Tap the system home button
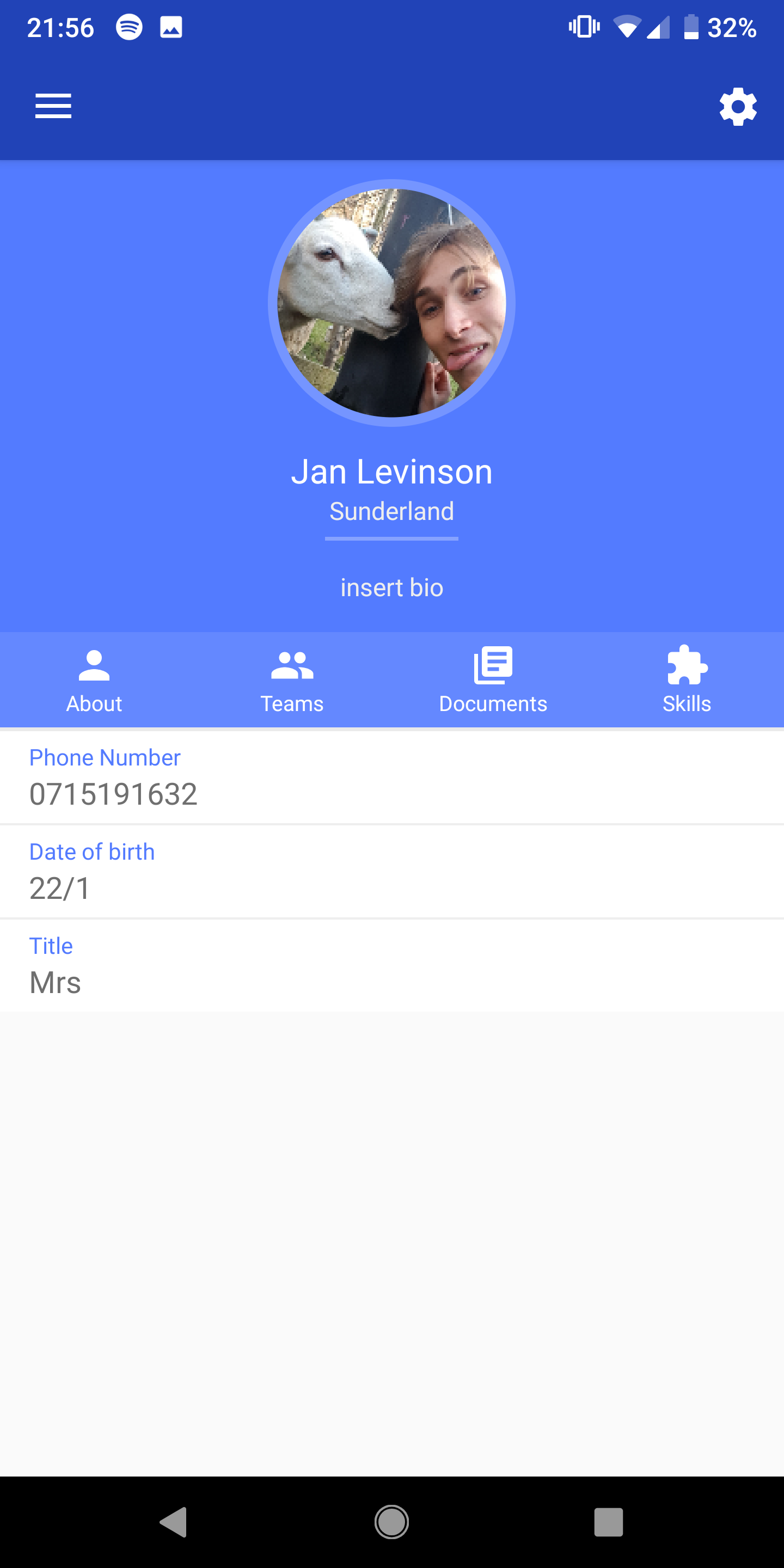 [x=391, y=1522]
